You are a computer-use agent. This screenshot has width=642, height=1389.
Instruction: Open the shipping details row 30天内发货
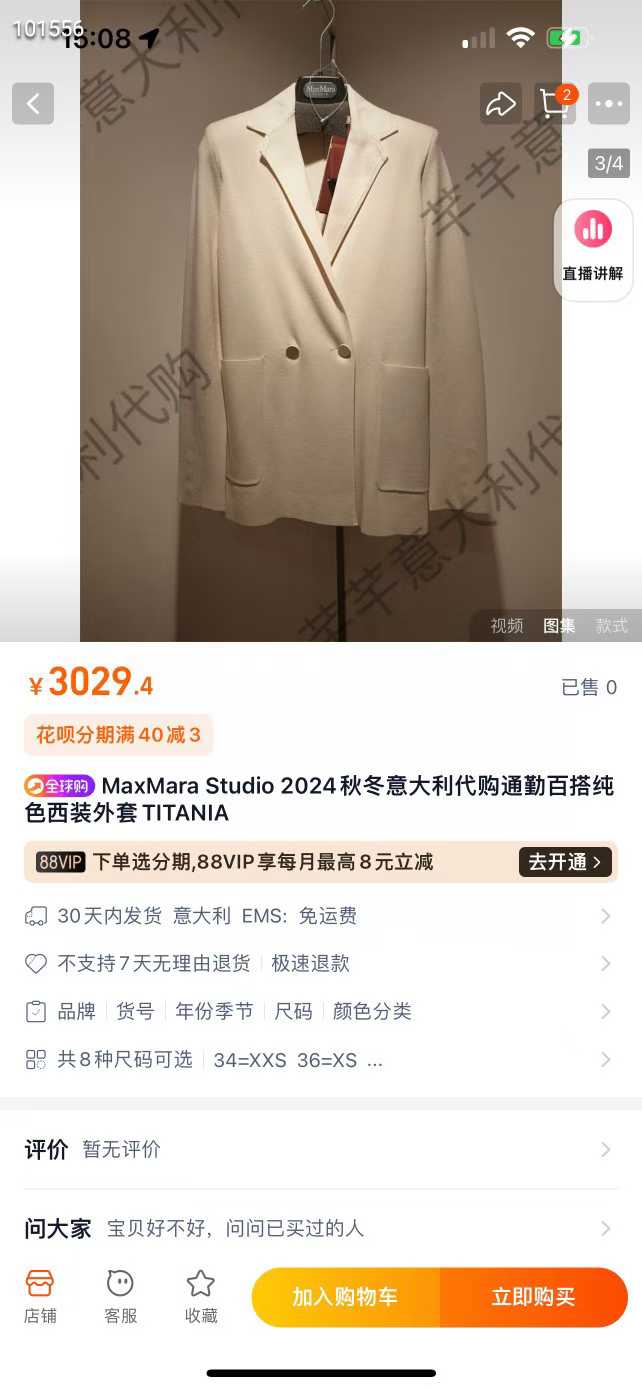pyautogui.click(x=320, y=916)
